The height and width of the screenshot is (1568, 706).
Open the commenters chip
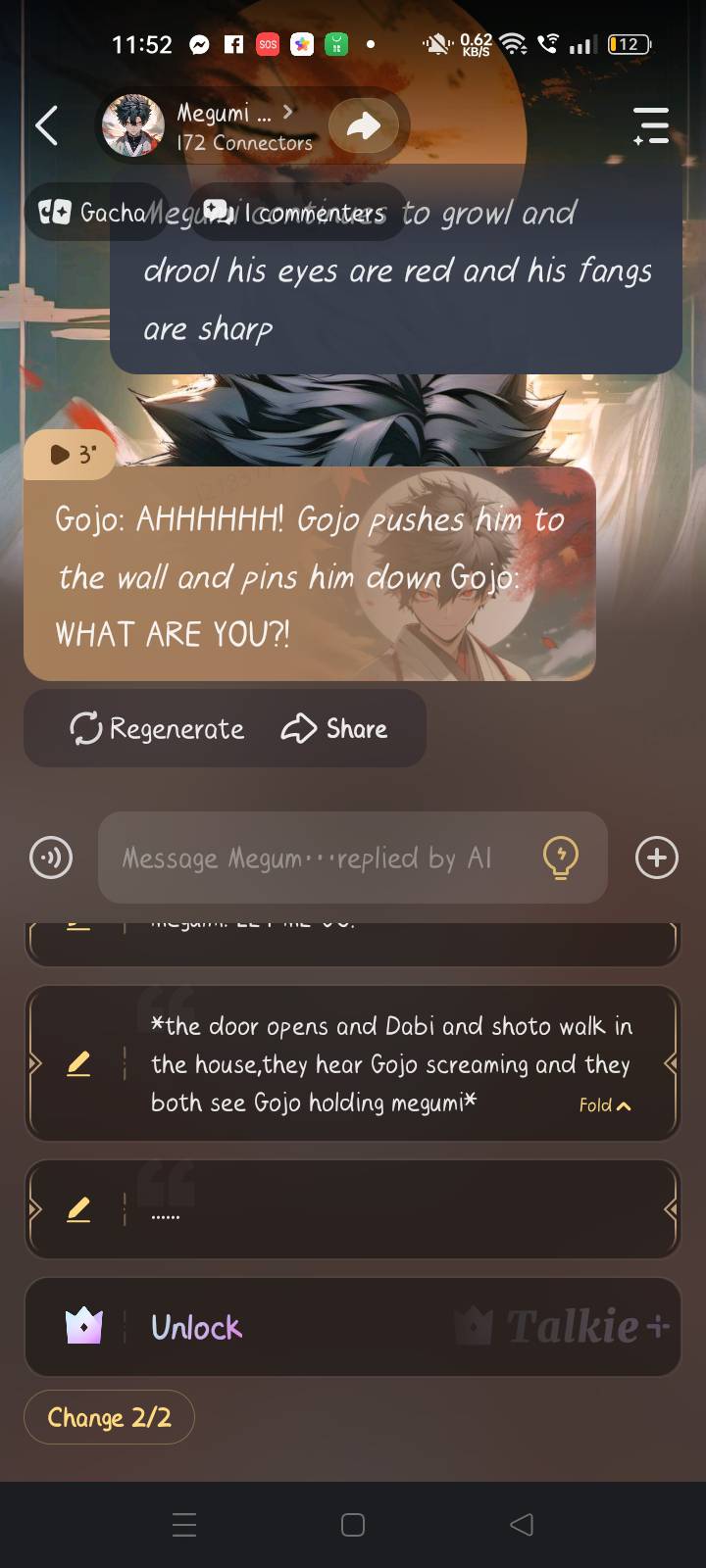click(294, 212)
